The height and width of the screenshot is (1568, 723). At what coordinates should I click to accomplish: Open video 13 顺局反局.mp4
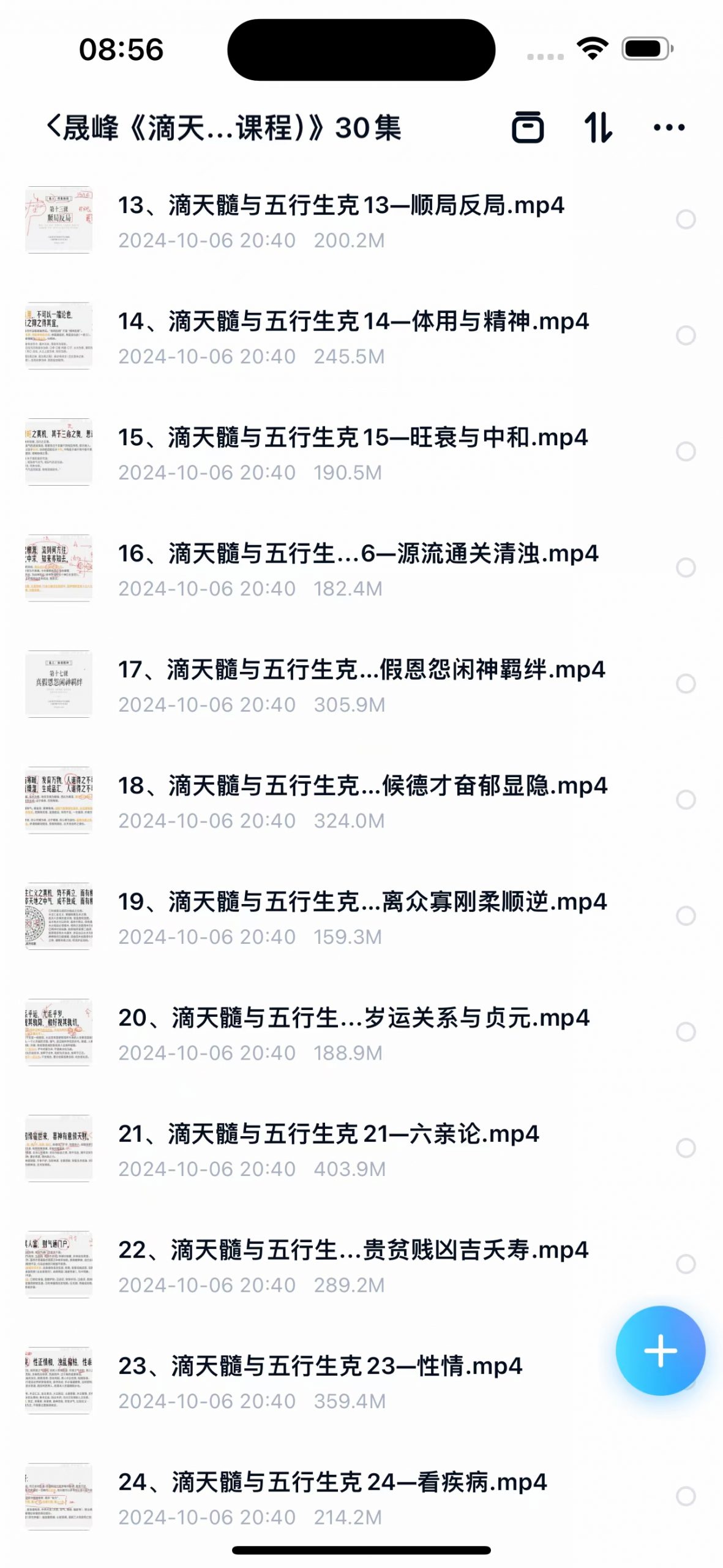[340, 206]
